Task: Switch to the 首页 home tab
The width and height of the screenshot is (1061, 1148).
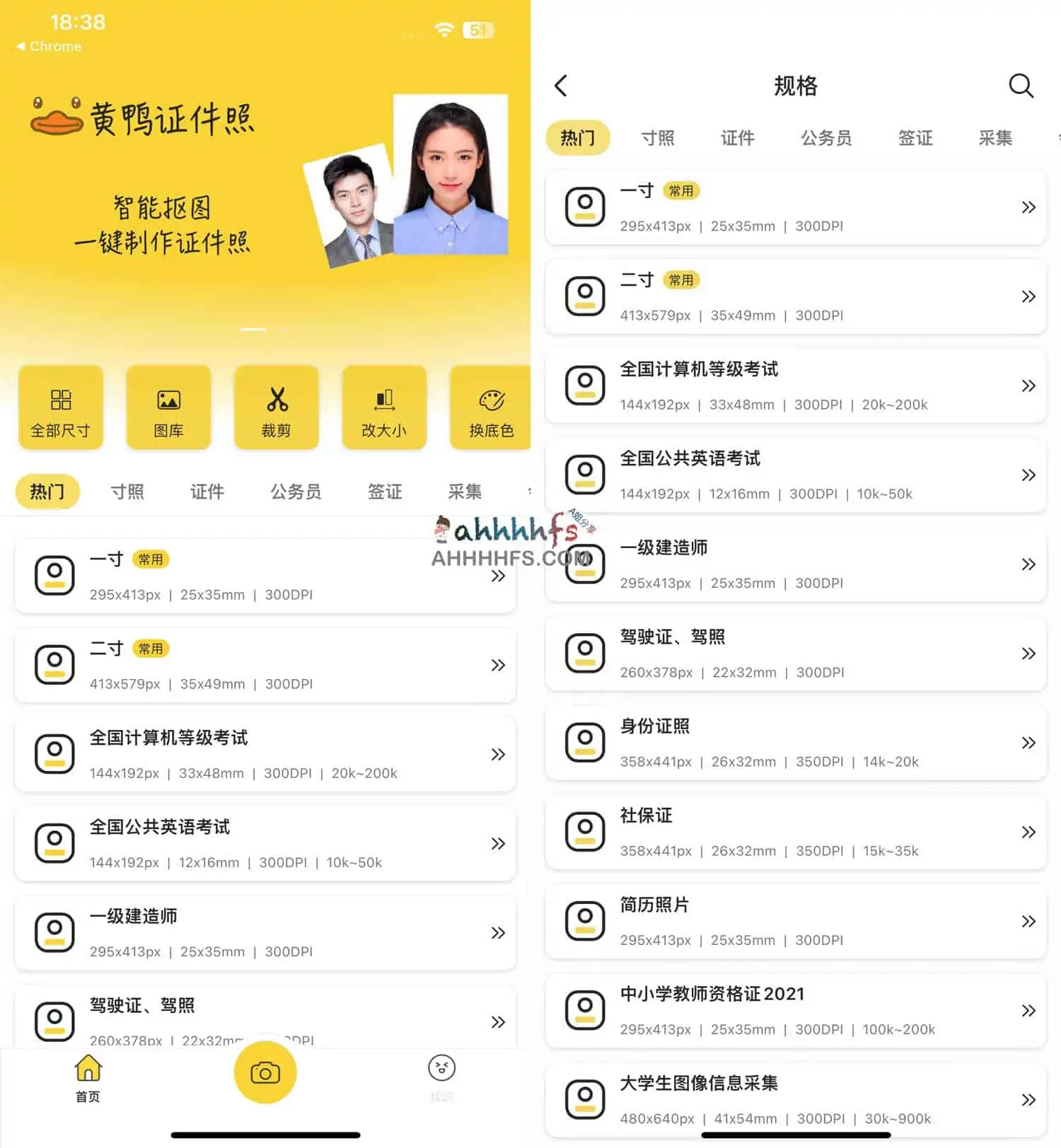Action: point(88,1077)
